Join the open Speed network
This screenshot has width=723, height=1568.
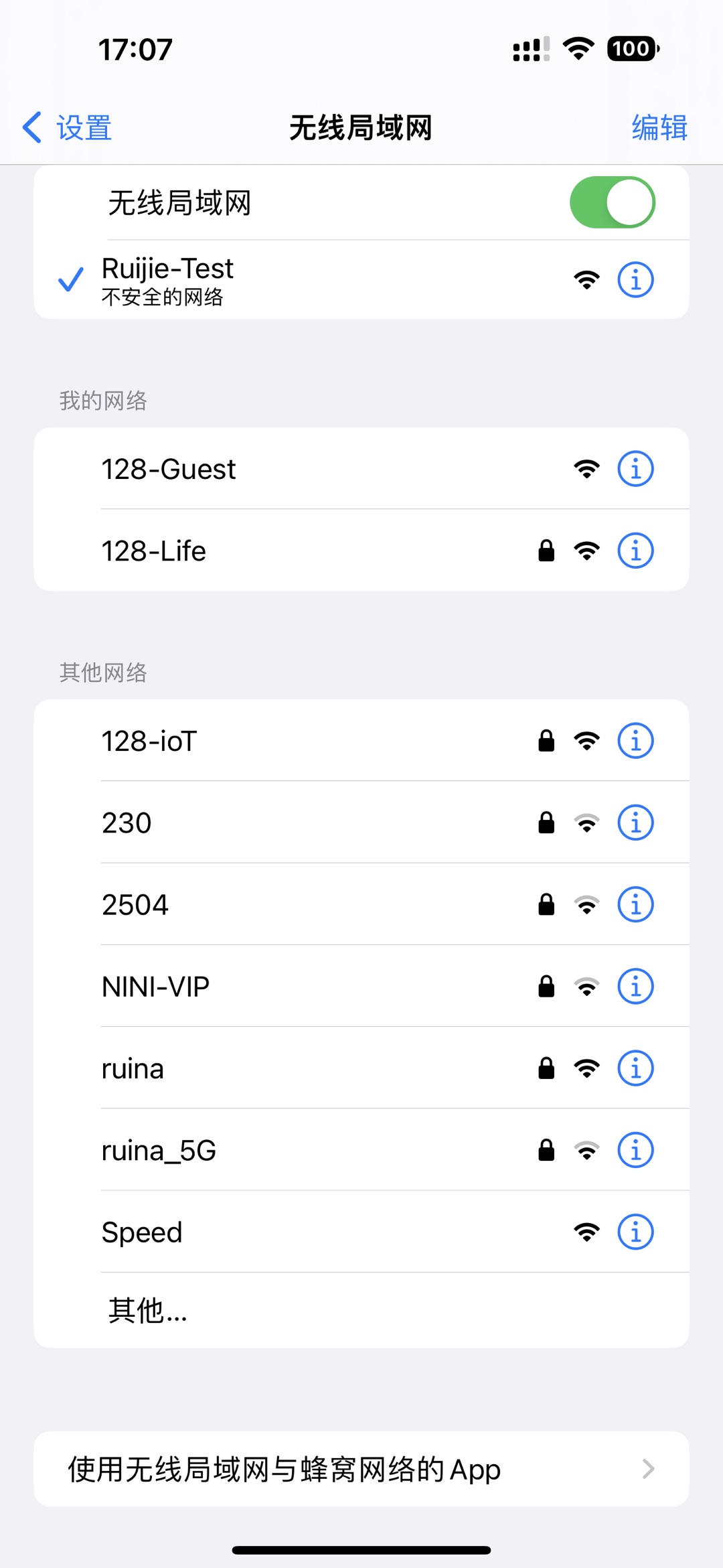268,1232
